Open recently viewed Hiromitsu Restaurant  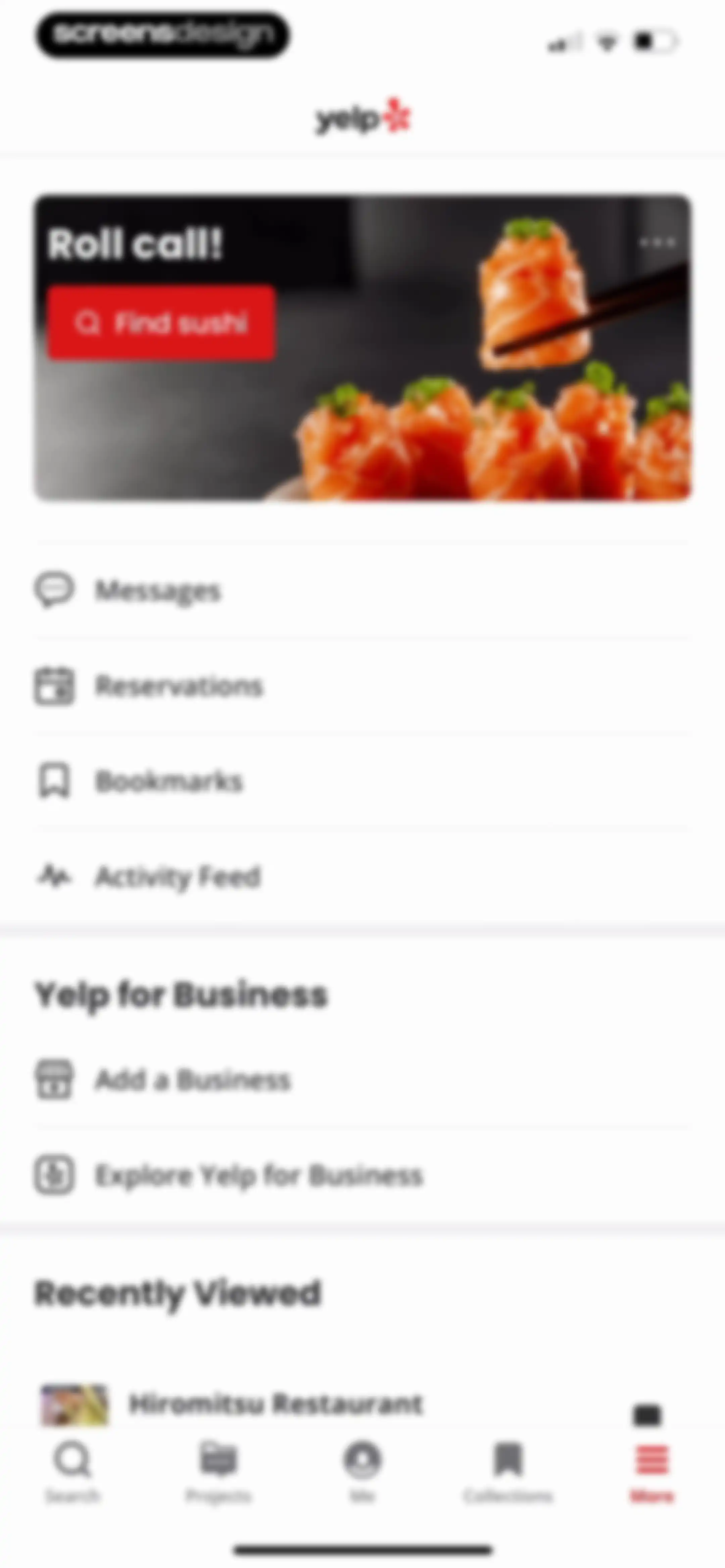[362, 1404]
